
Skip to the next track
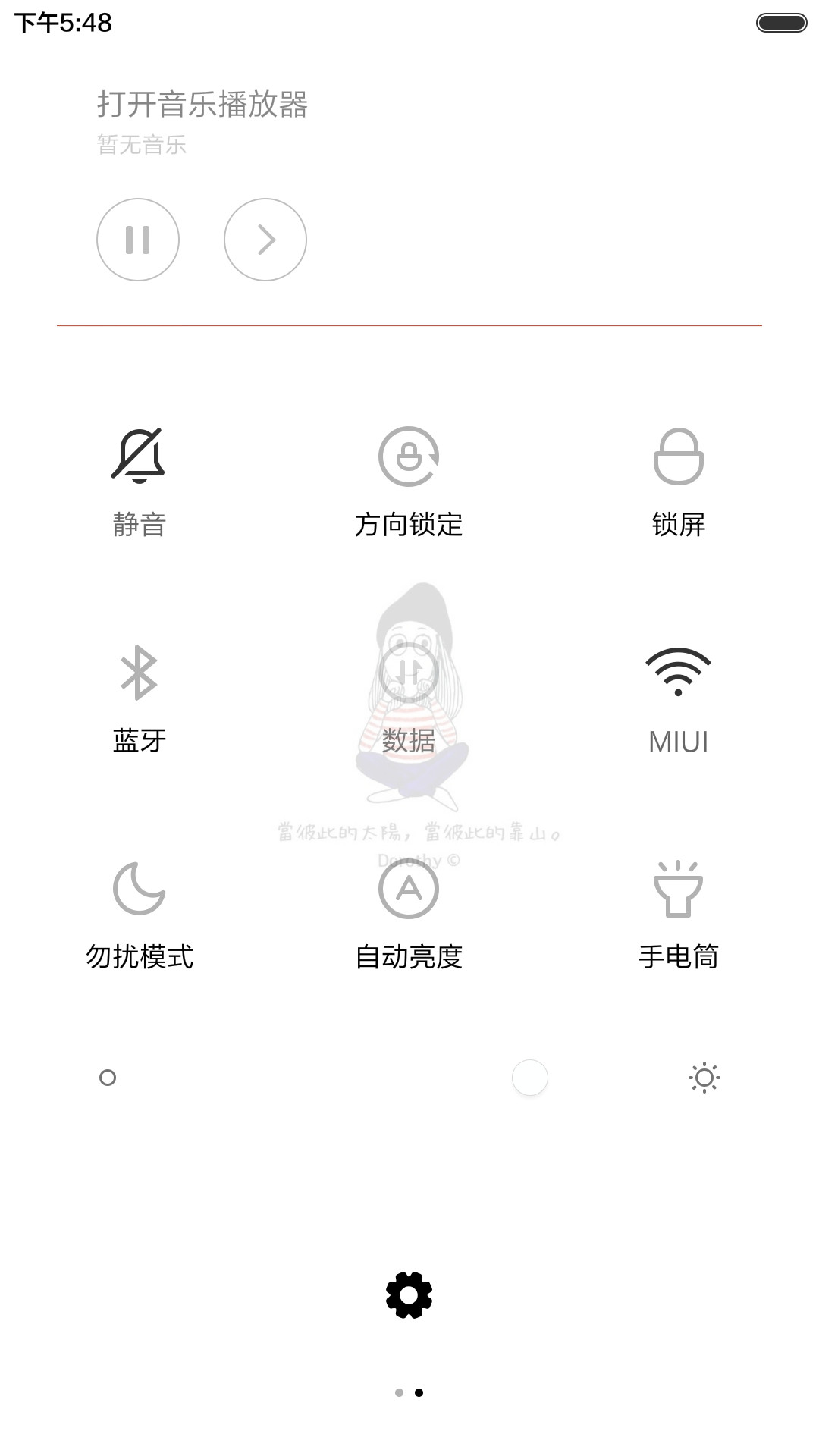(265, 240)
